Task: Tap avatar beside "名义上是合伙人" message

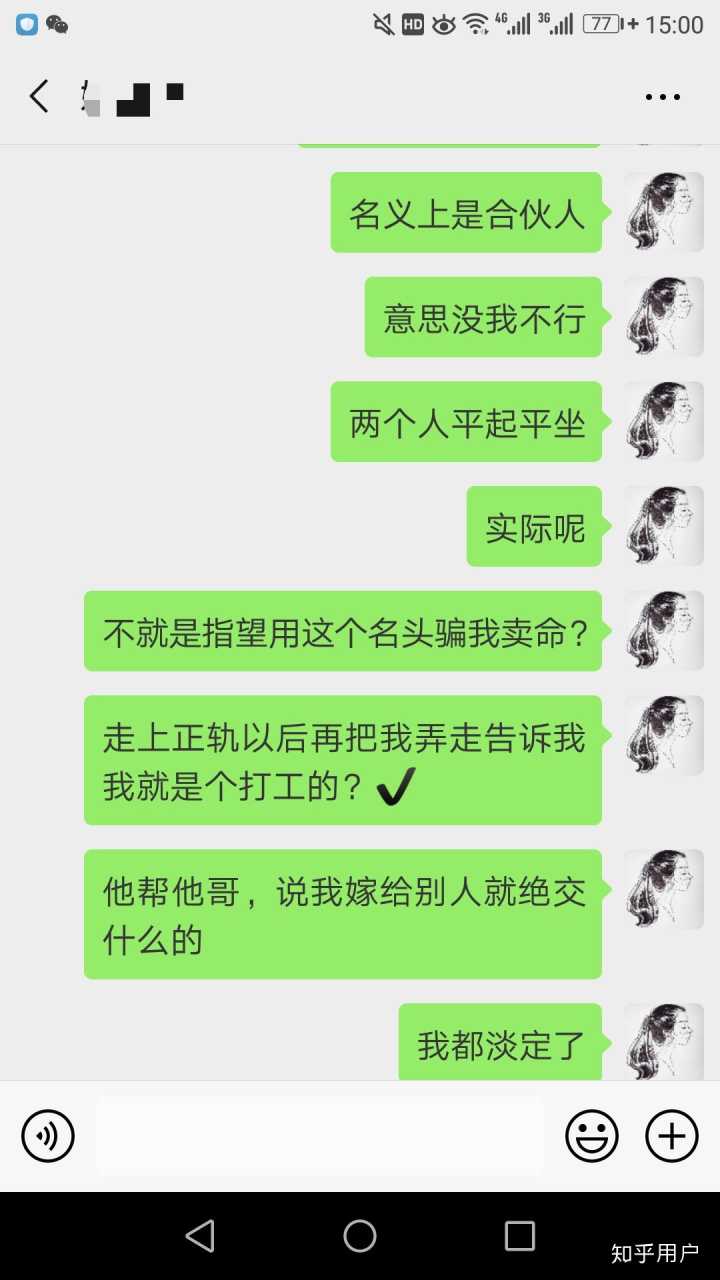Action: point(664,212)
